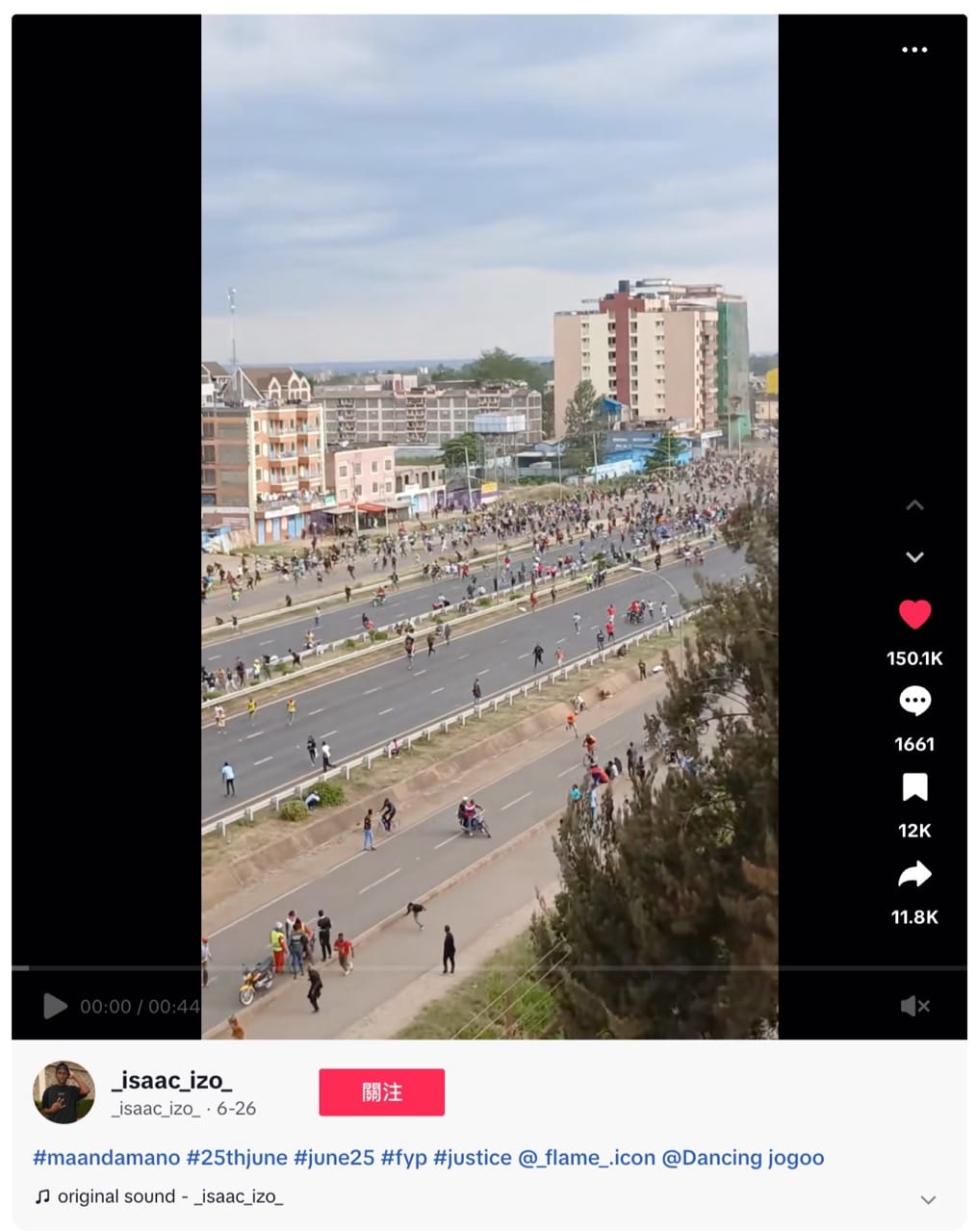This screenshot has height=1232, width=977.
Task: Visit the @Dancing jogoo mention
Action: point(742,1157)
